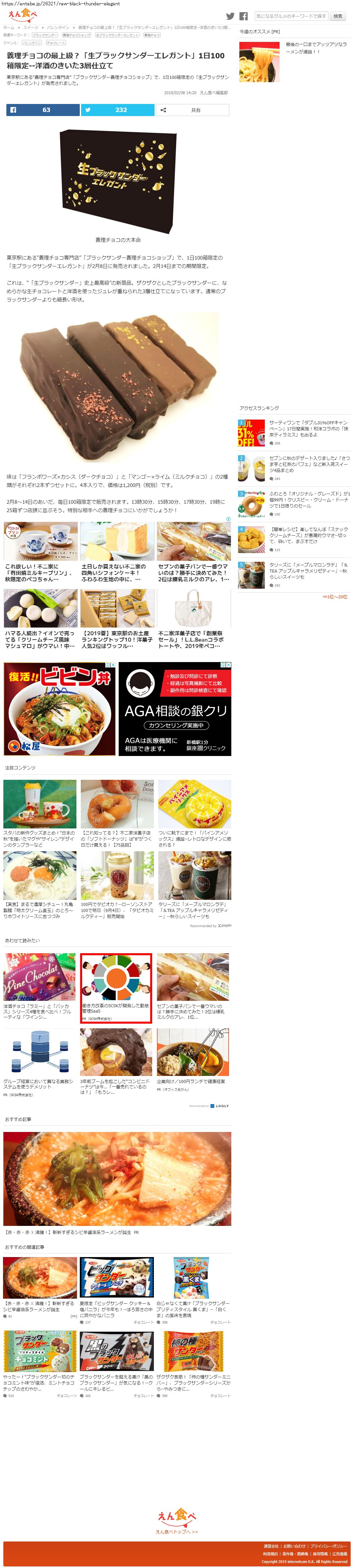
Task: Open the Facebook icon in the header
Action: (243, 16)
